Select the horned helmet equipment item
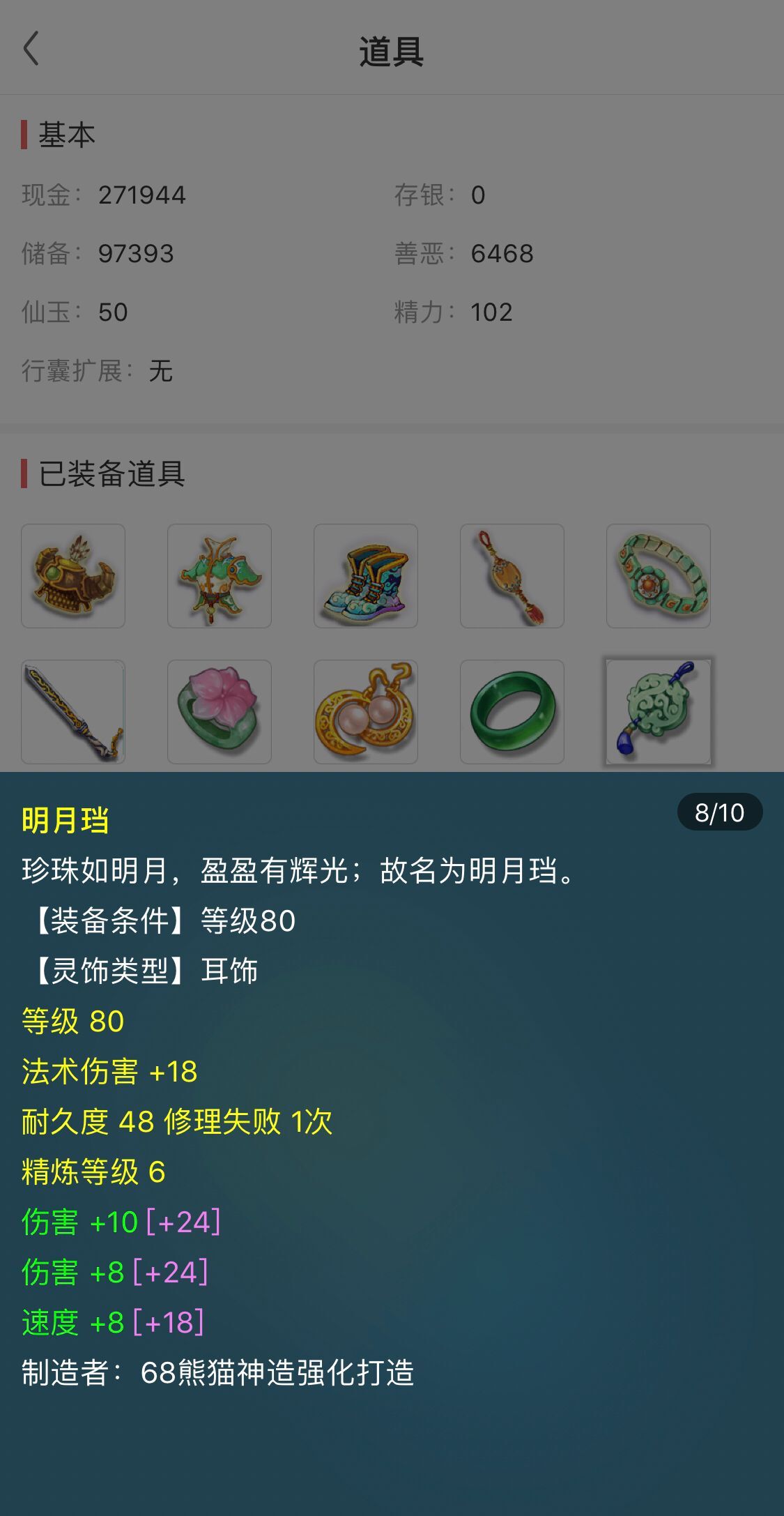784x1516 pixels. (73, 576)
